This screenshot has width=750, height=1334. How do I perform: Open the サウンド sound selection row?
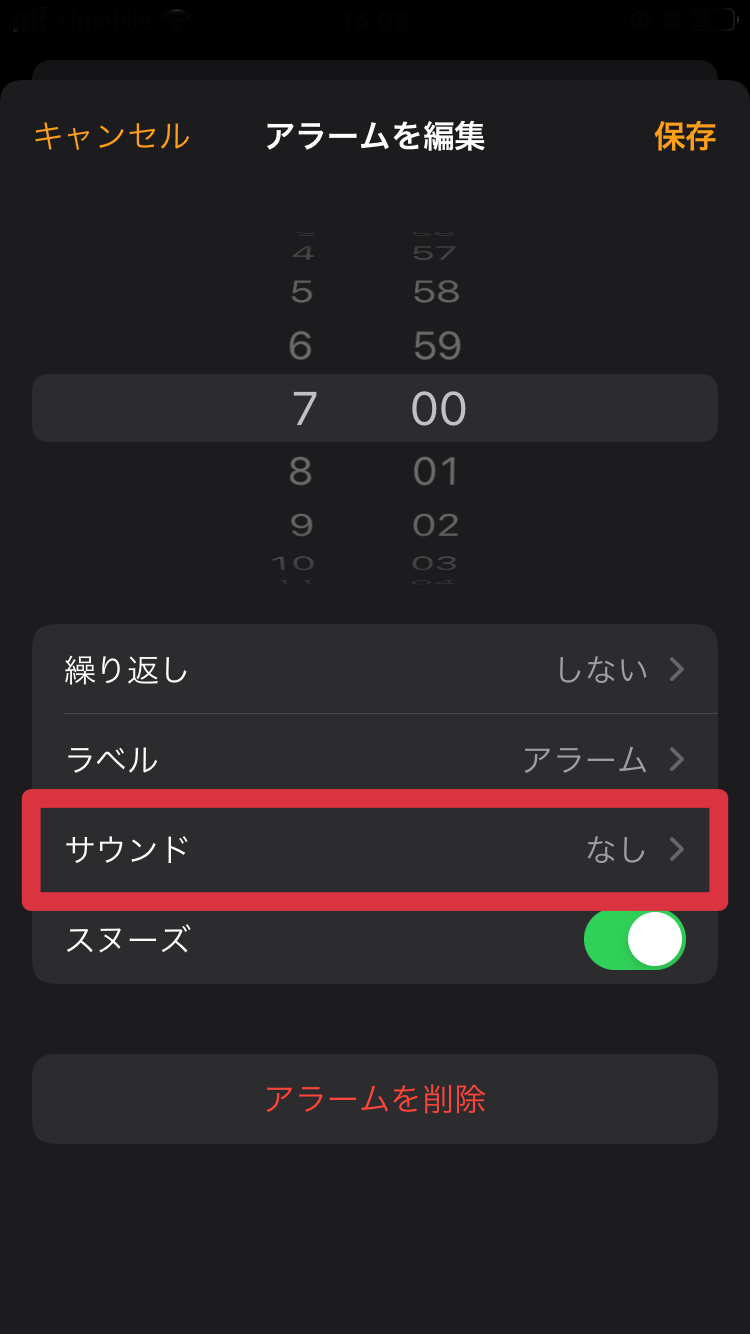[x=375, y=849]
